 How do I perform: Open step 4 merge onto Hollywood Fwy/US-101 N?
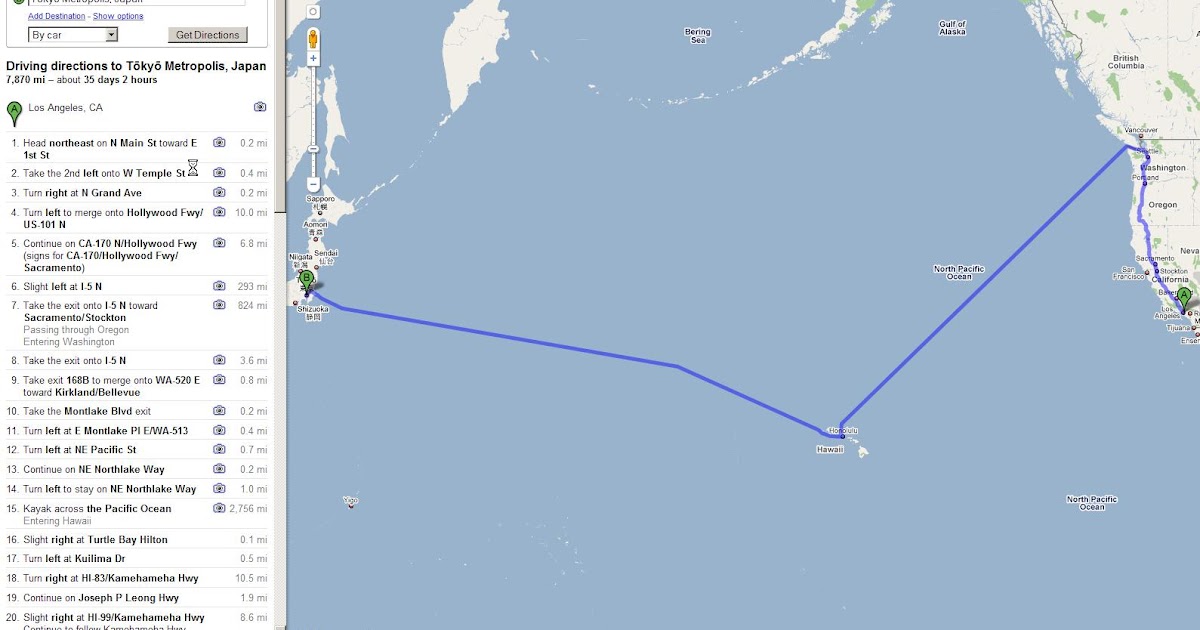[x=136, y=218]
